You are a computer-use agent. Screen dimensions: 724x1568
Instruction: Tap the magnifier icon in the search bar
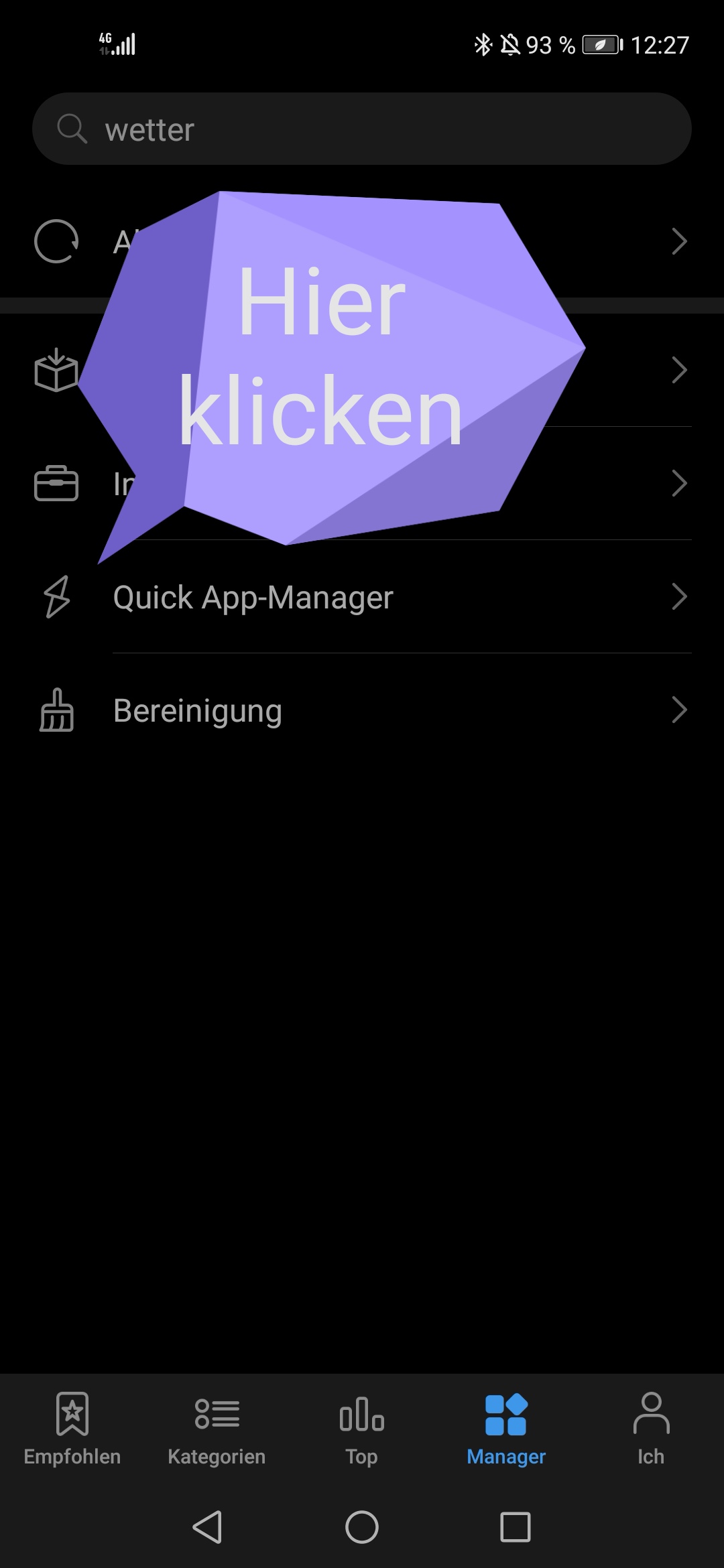tap(72, 129)
